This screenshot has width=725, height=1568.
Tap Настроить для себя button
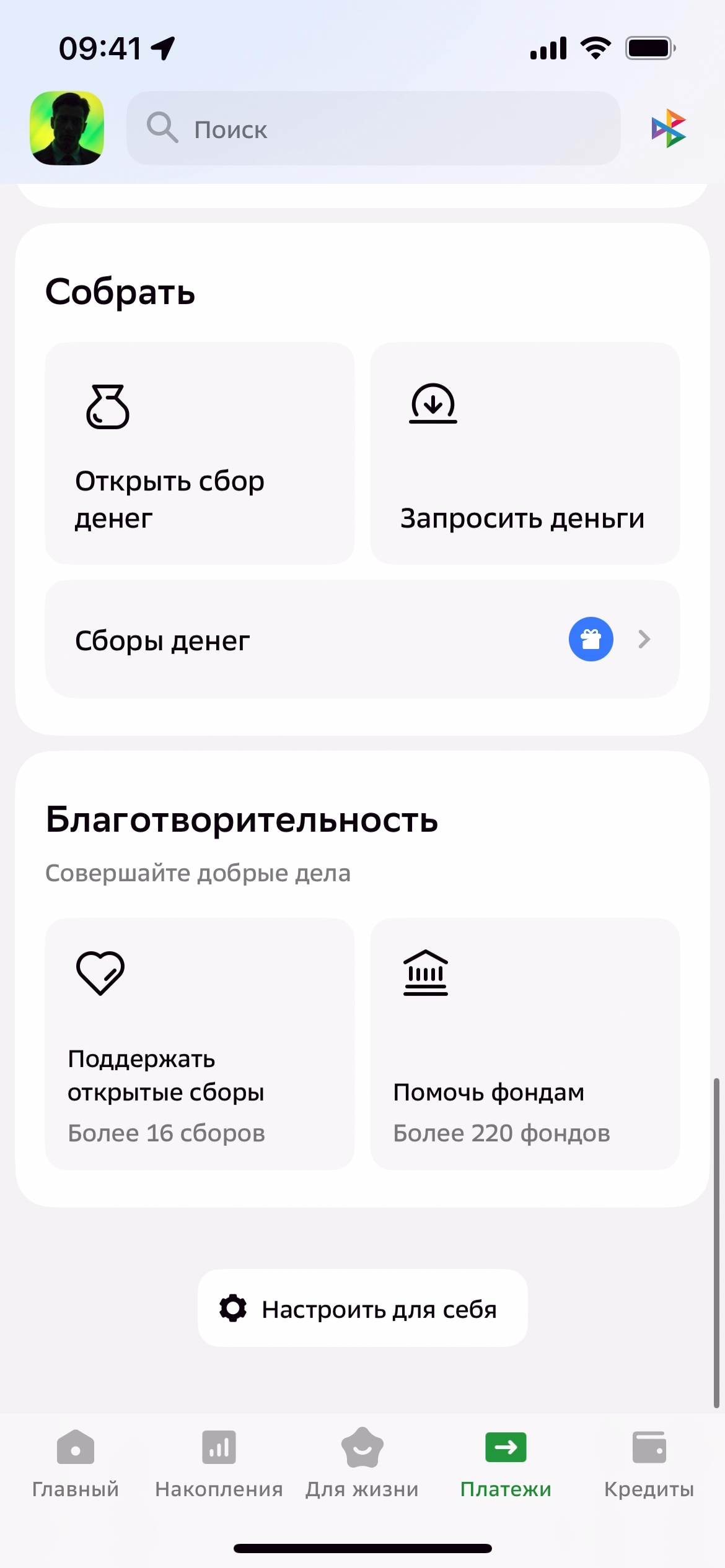[x=362, y=1308]
